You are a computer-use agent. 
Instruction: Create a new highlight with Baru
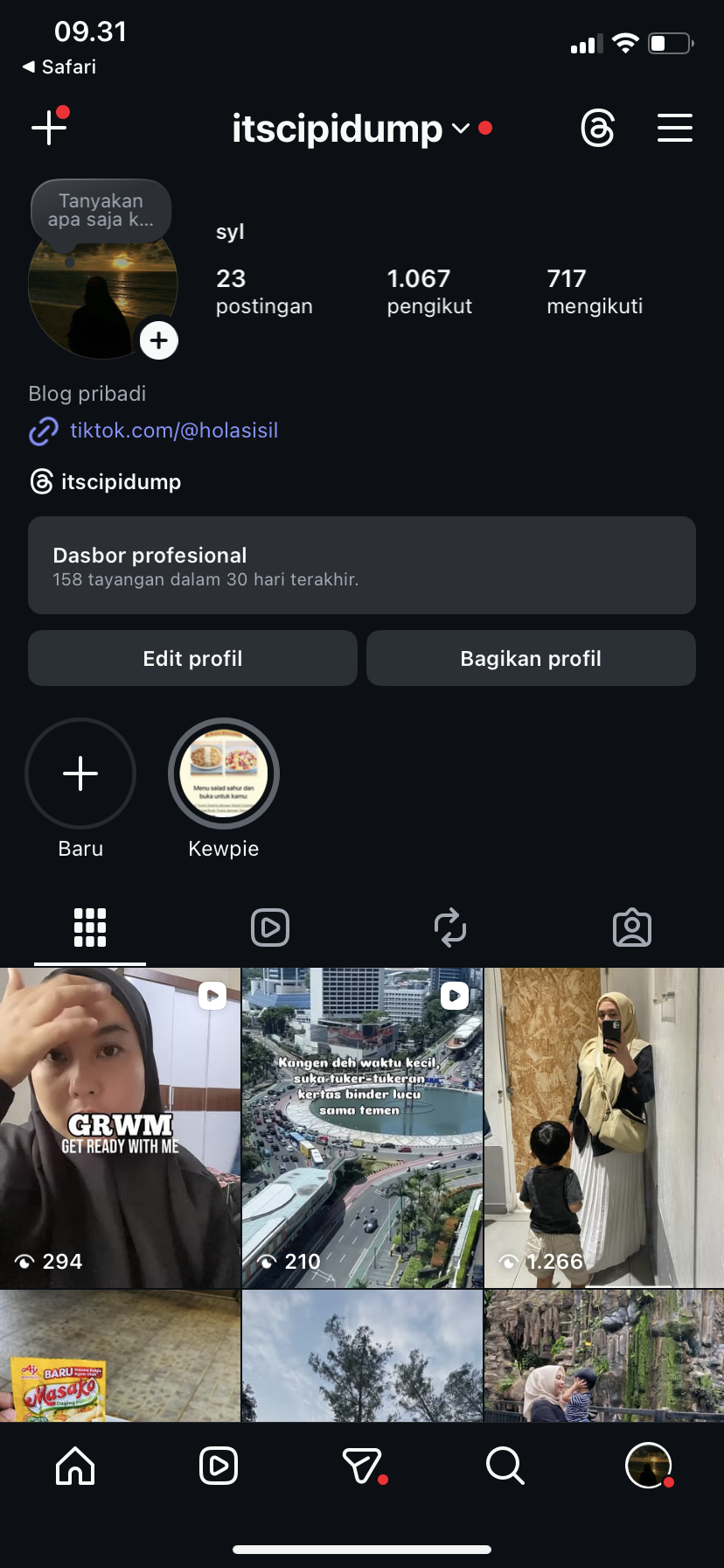(80, 774)
